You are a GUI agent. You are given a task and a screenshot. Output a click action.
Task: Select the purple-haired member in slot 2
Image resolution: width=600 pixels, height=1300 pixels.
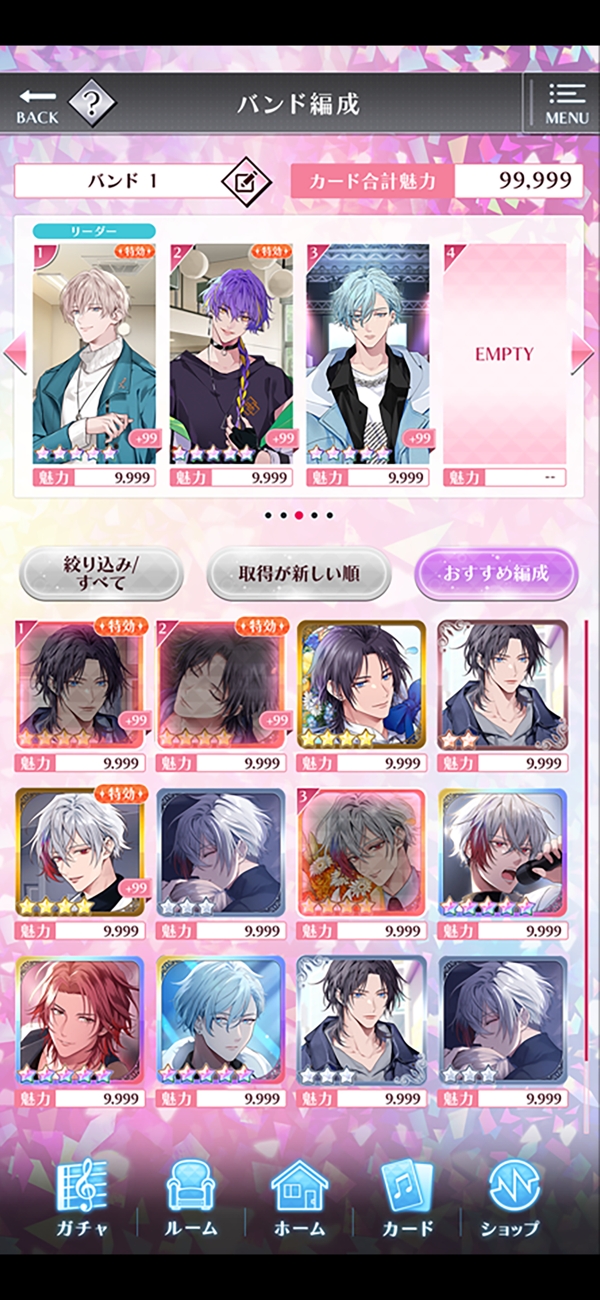click(231, 352)
